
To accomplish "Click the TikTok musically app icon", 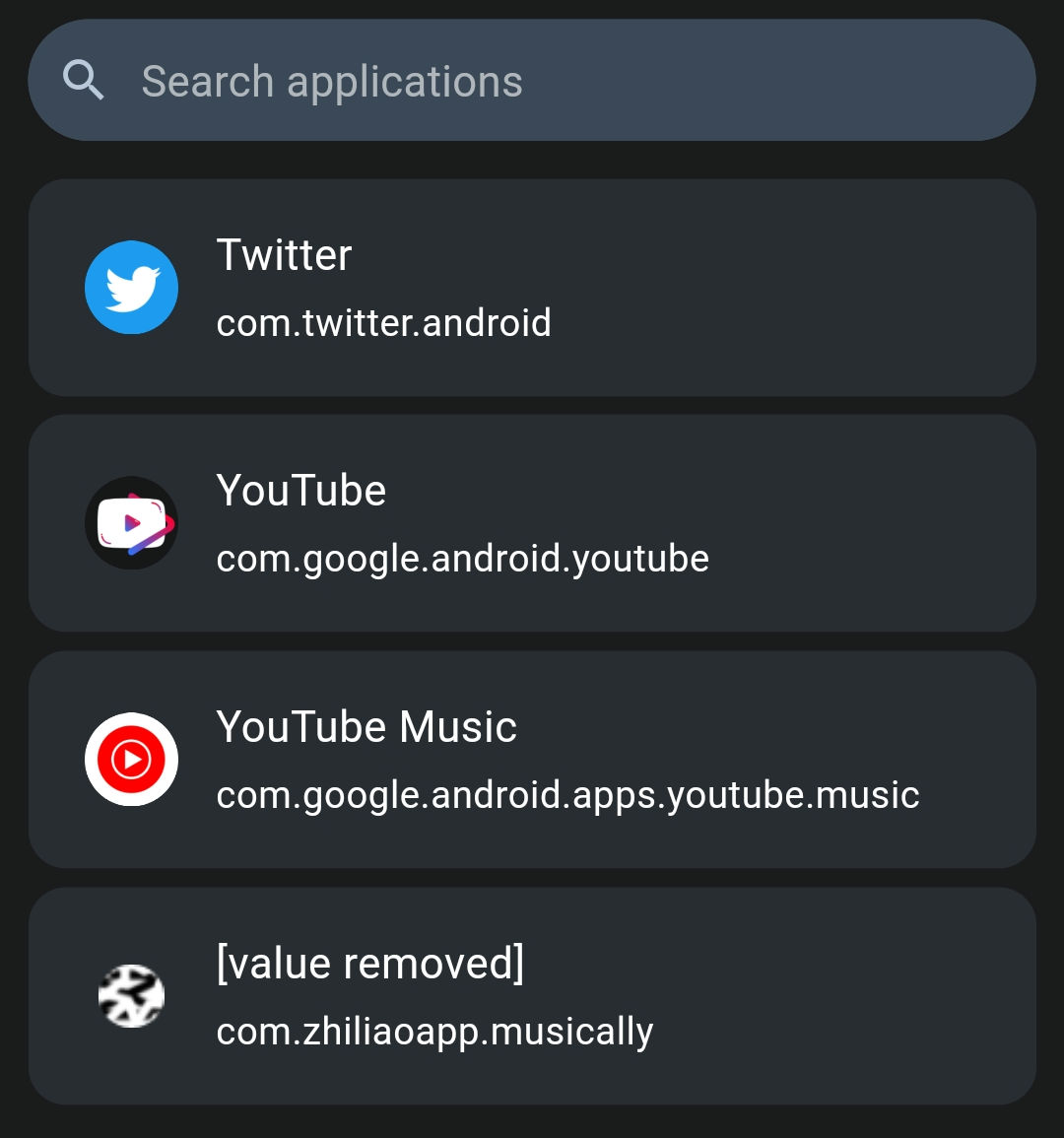I will pos(131,995).
